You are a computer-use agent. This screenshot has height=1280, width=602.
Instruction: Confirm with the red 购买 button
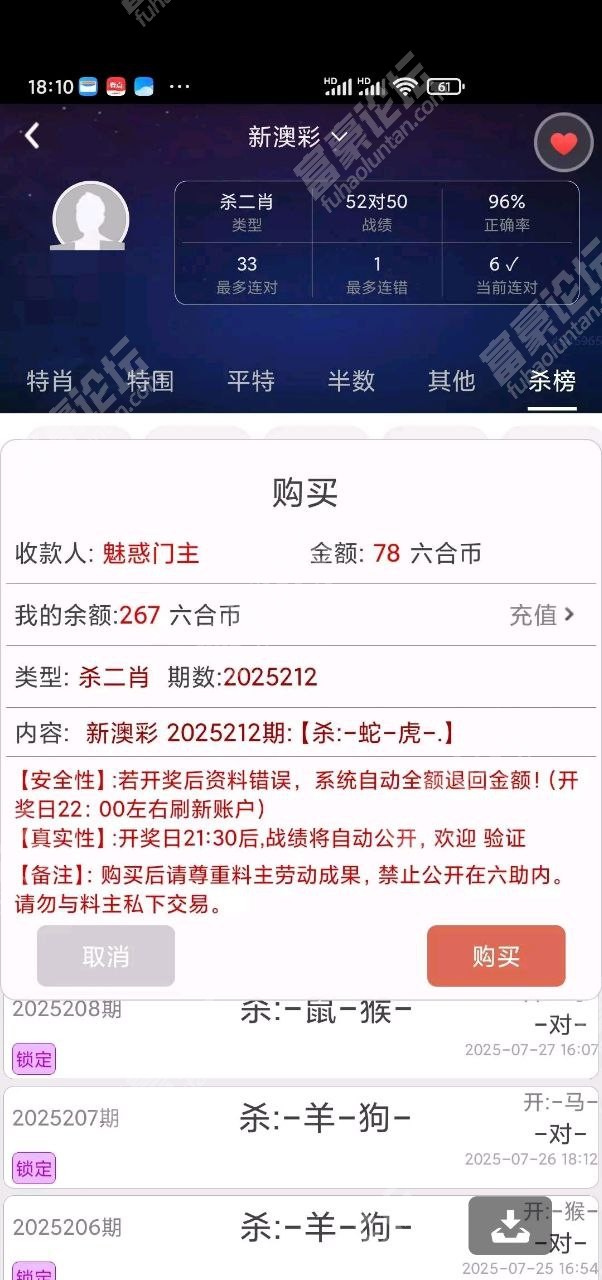496,956
